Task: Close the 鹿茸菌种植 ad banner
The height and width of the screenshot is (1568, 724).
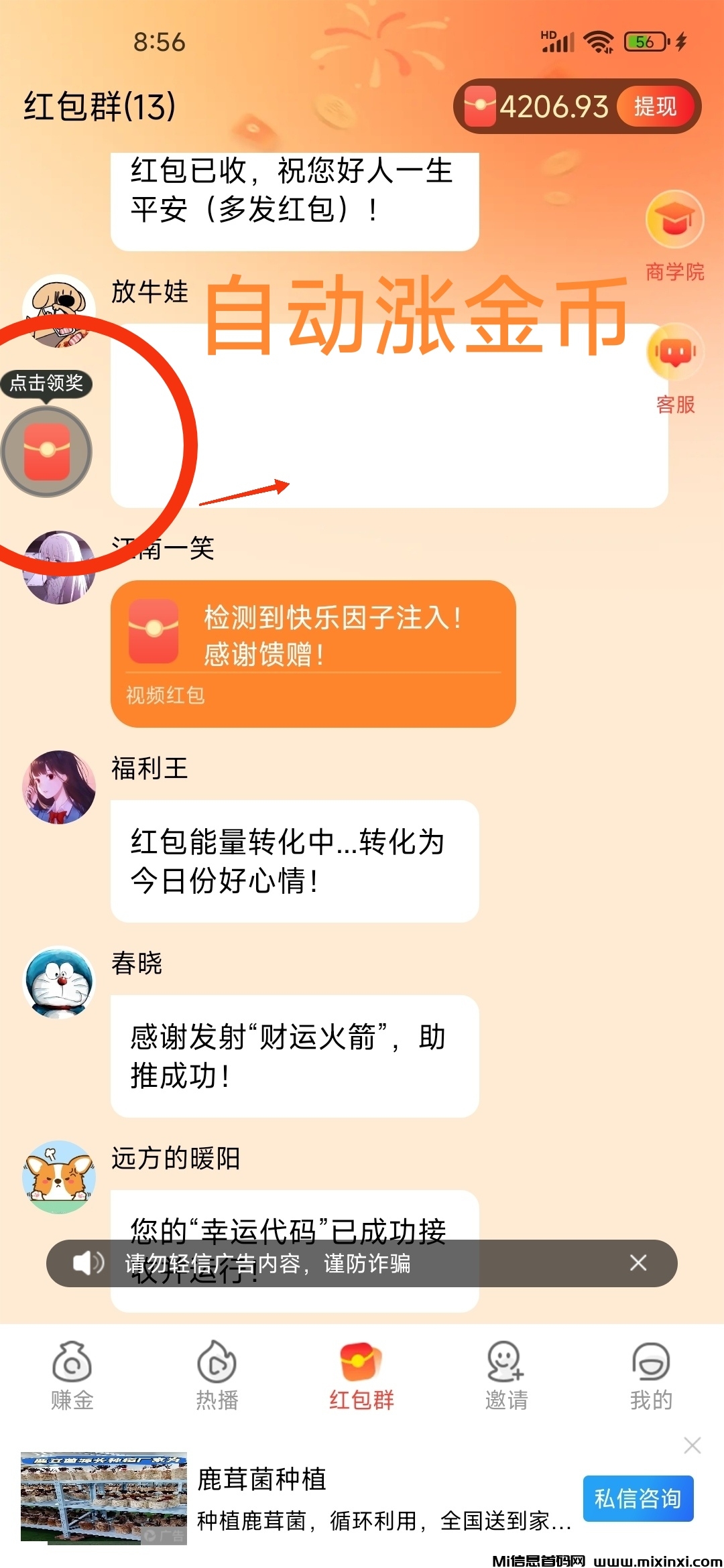Action: (x=692, y=1445)
